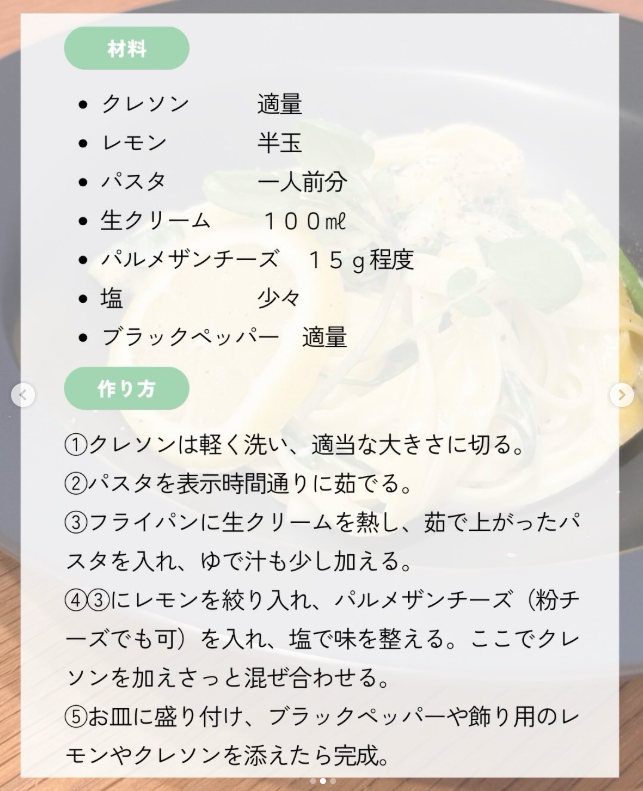The image size is (643, 791).
Task: Advance to the next carousel image
Action: click(621, 395)
